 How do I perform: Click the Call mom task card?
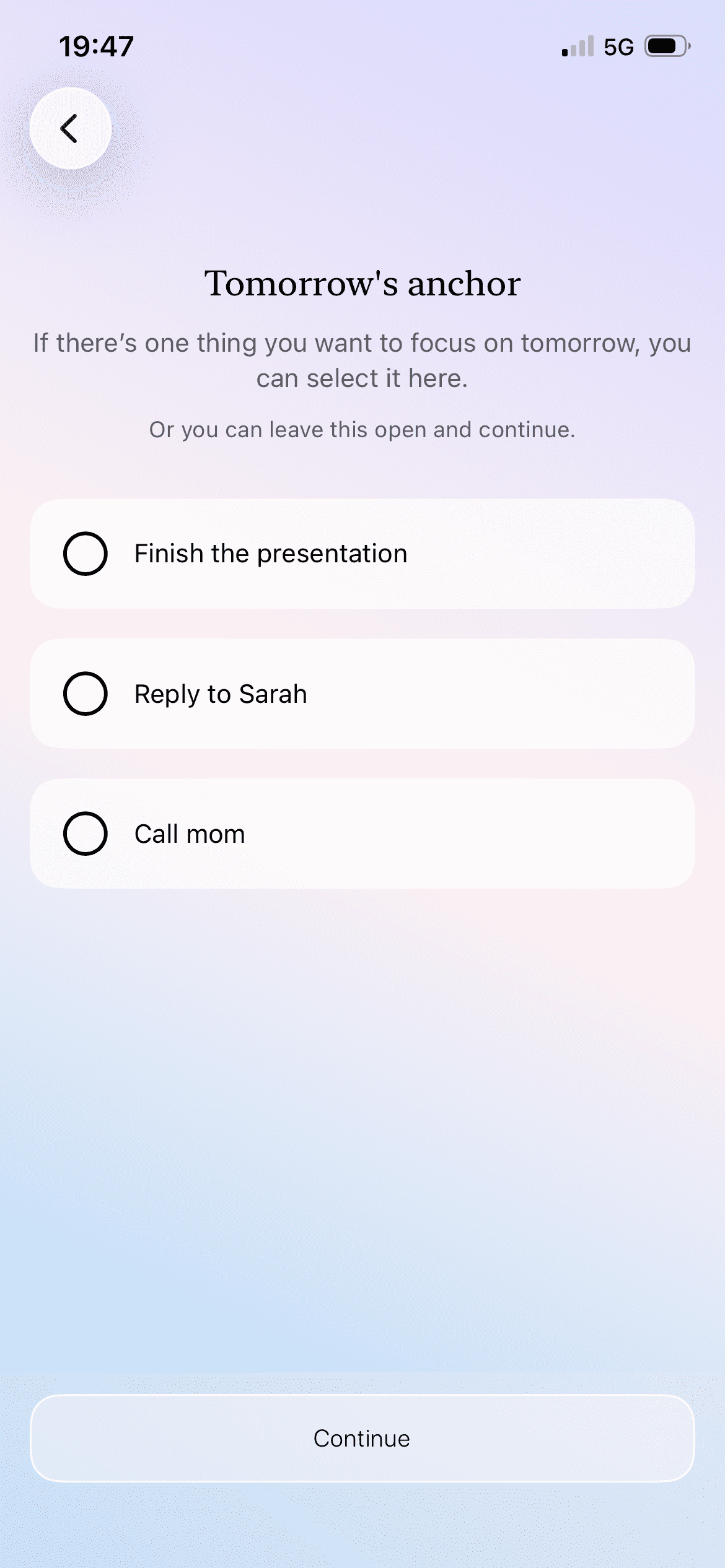point(362,834)
